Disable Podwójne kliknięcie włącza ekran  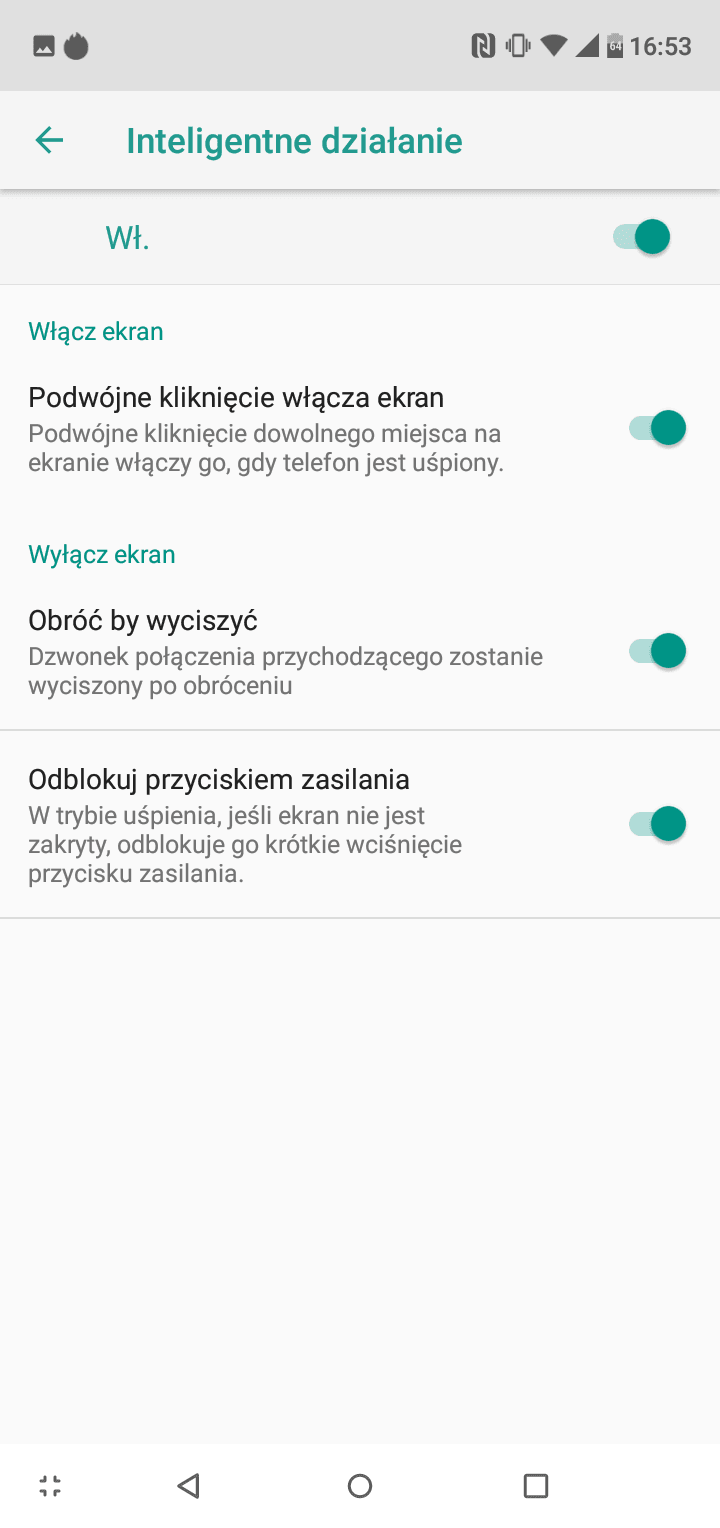[657, 428]
